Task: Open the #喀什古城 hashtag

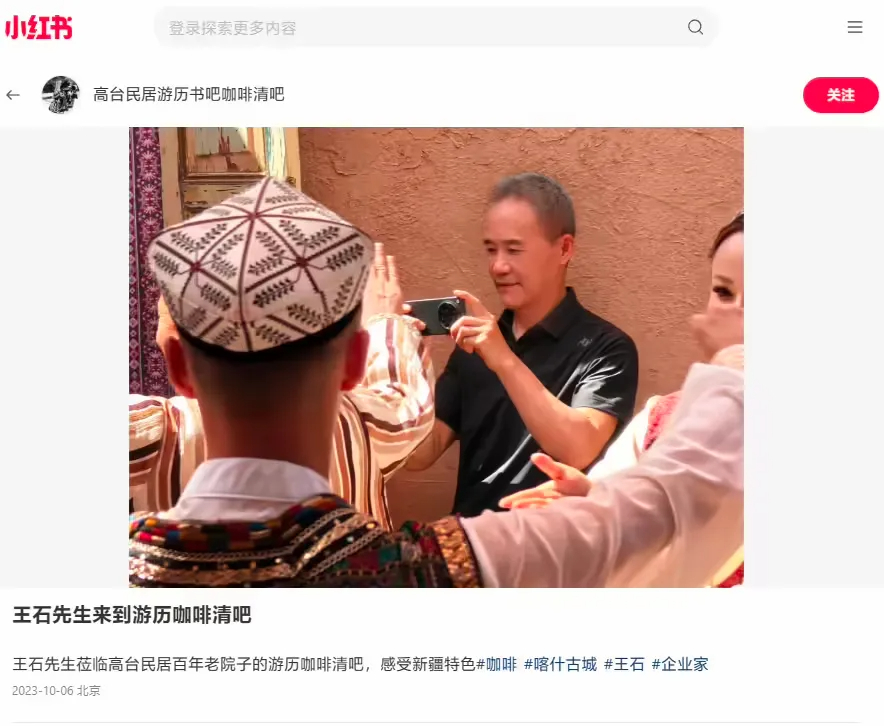Action: tap(560, 664)
